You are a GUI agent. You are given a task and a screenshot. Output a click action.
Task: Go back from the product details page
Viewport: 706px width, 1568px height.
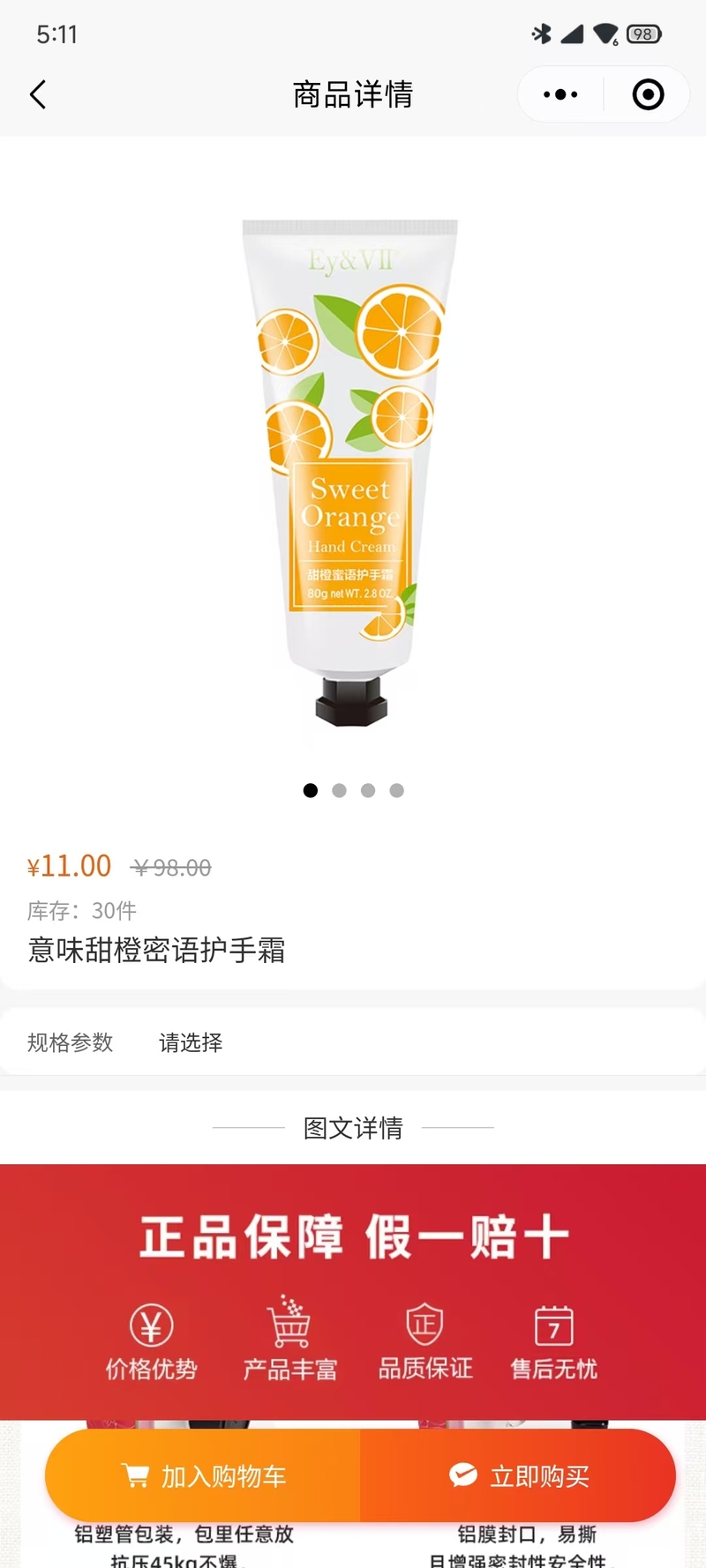[x=38, y=94]
